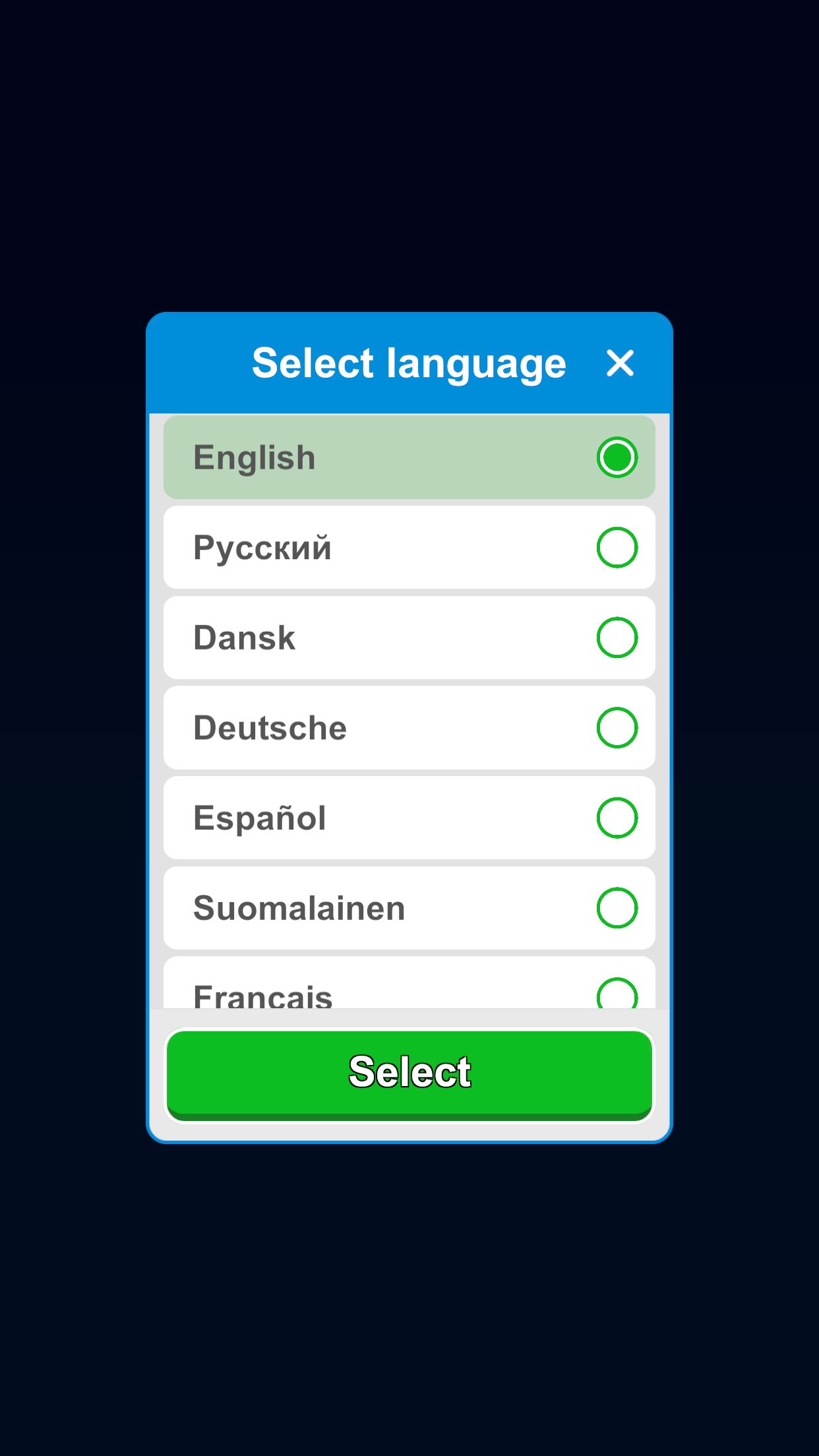Image resolution: width=819 pixels, height=1456 pixels.
Task: Pick the Français language option
Action: [409, 988]
